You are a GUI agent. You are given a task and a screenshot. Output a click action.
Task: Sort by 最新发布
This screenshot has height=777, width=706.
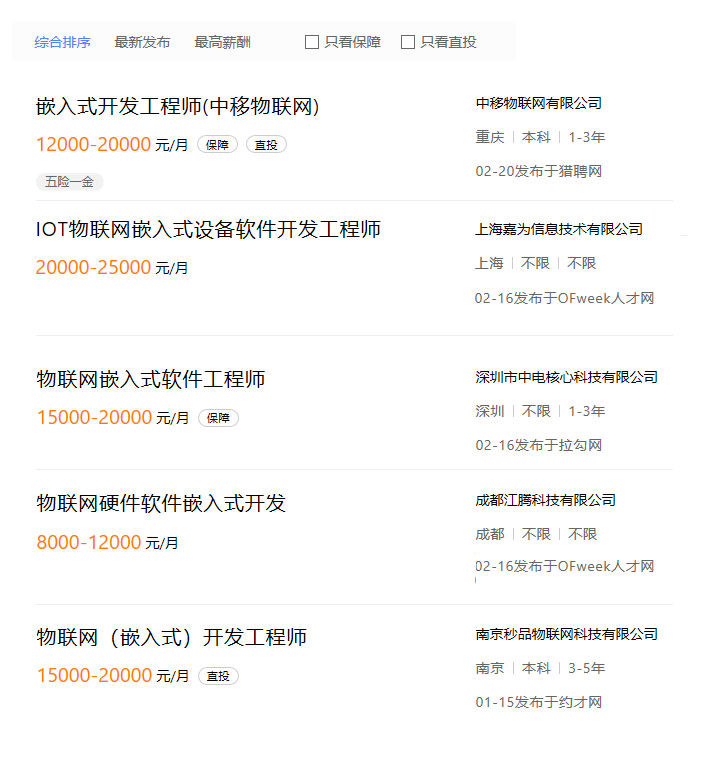pyautogui.click(x=142, y=42)
